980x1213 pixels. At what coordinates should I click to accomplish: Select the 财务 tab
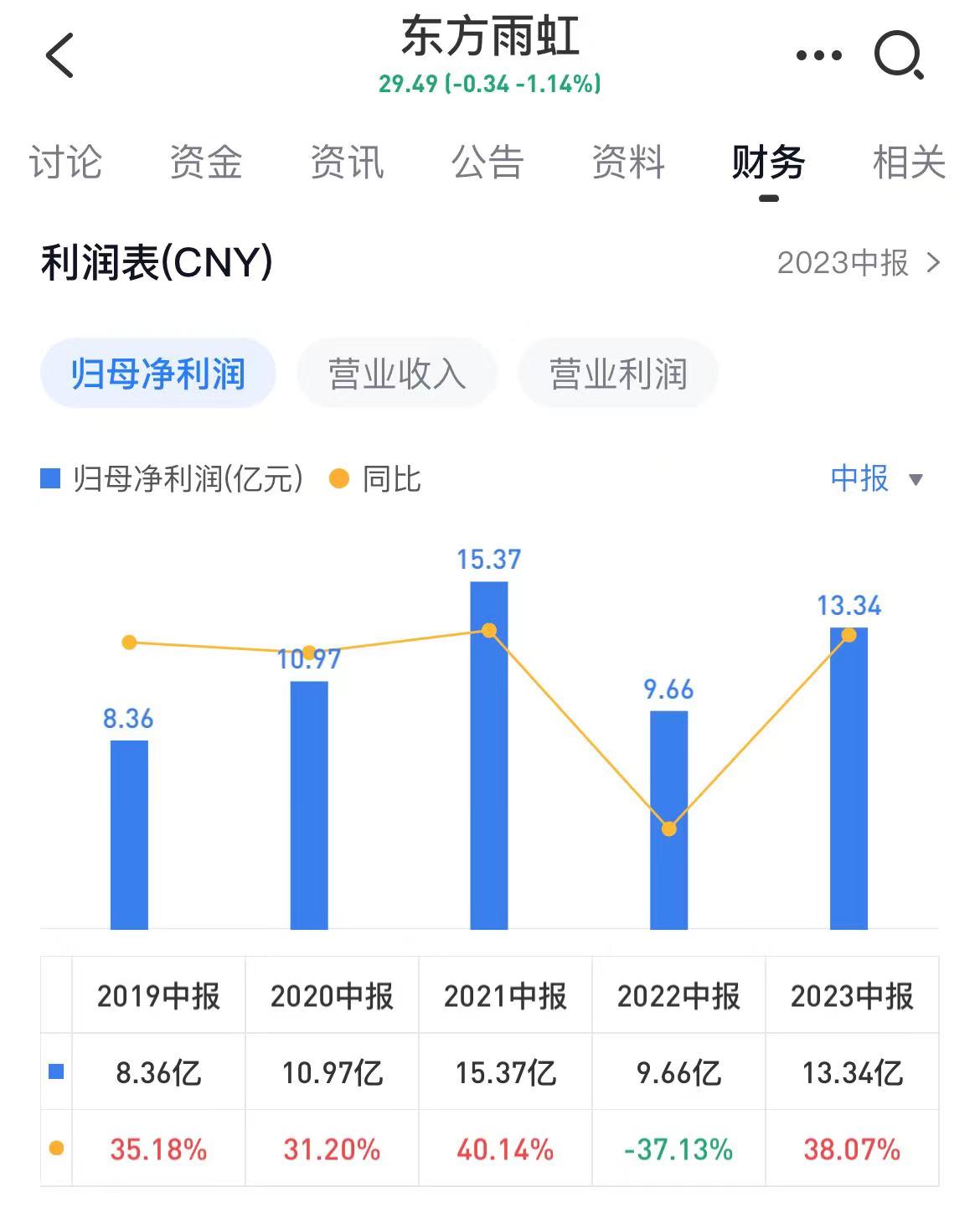768,162
